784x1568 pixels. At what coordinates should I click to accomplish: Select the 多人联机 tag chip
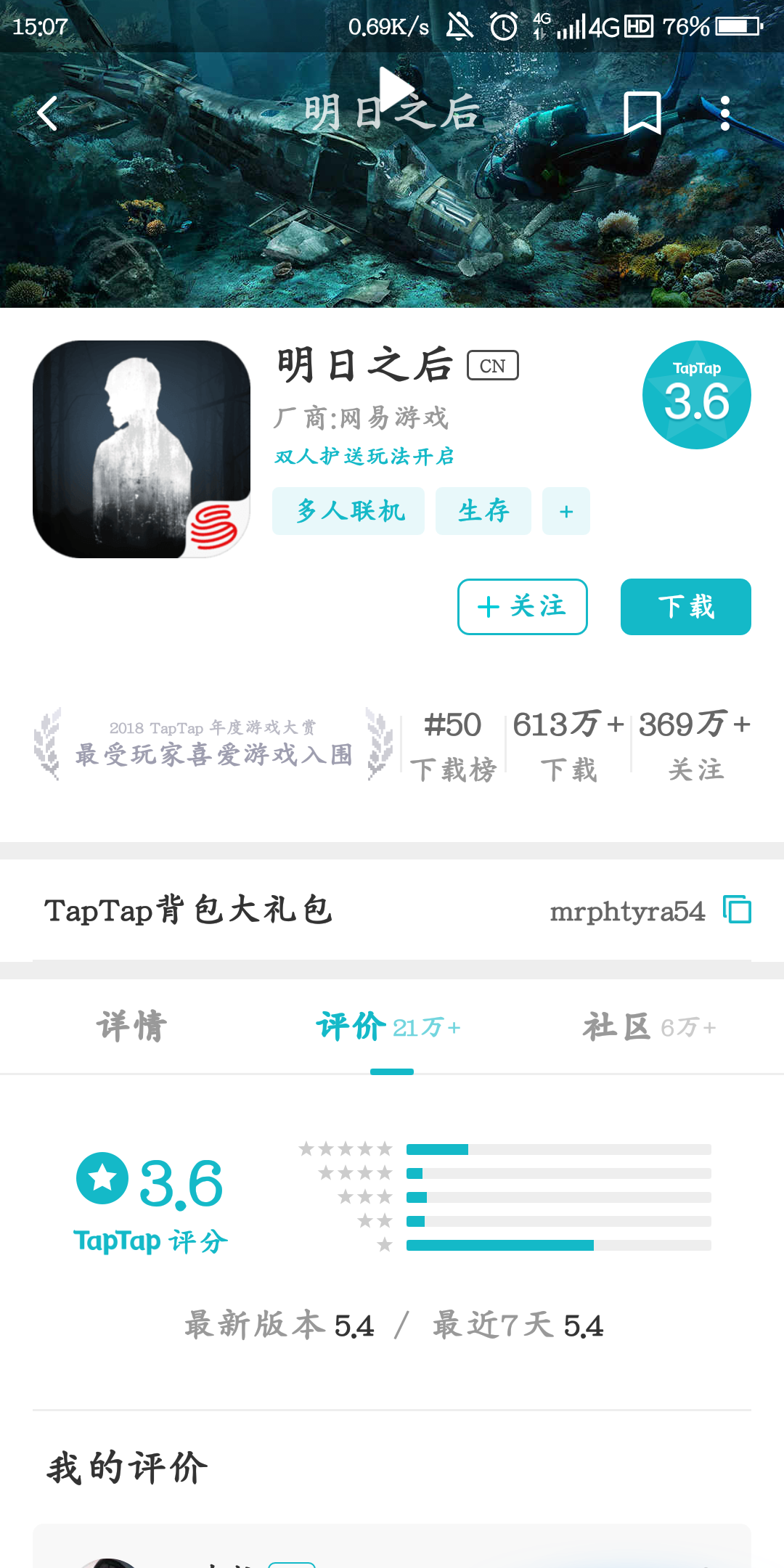click(348, 511)
